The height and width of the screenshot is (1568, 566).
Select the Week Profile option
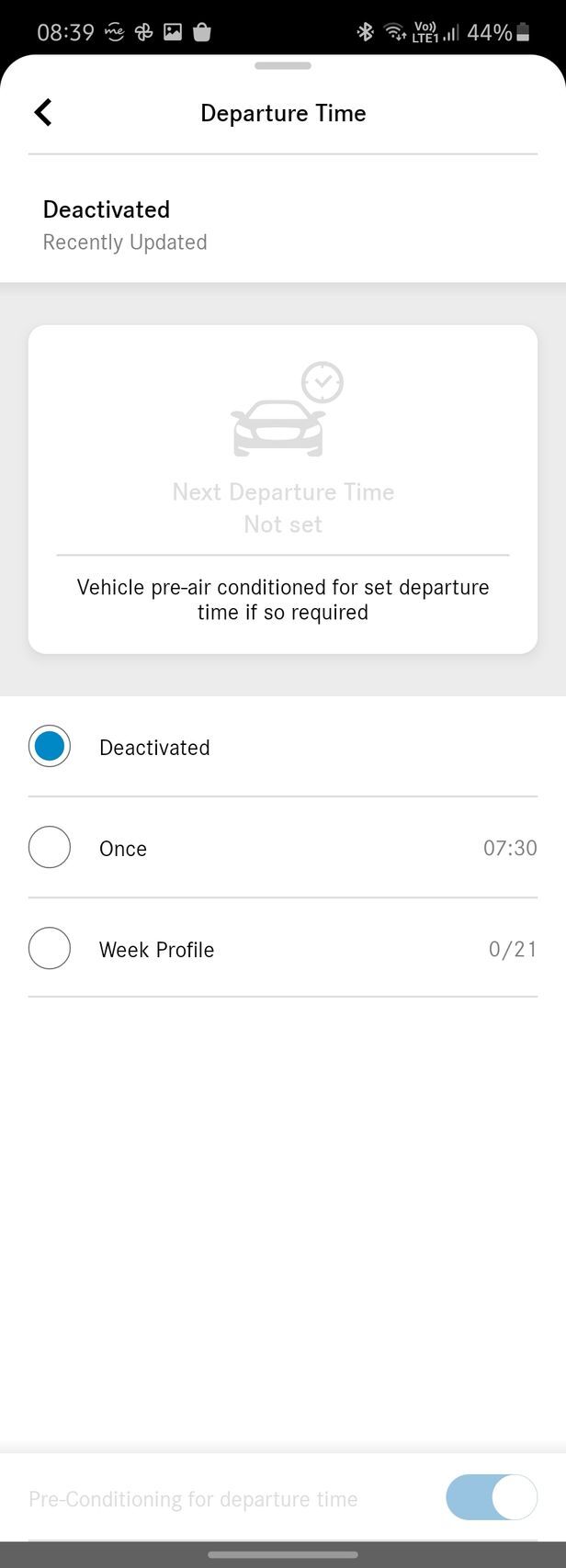click(50, 949)
